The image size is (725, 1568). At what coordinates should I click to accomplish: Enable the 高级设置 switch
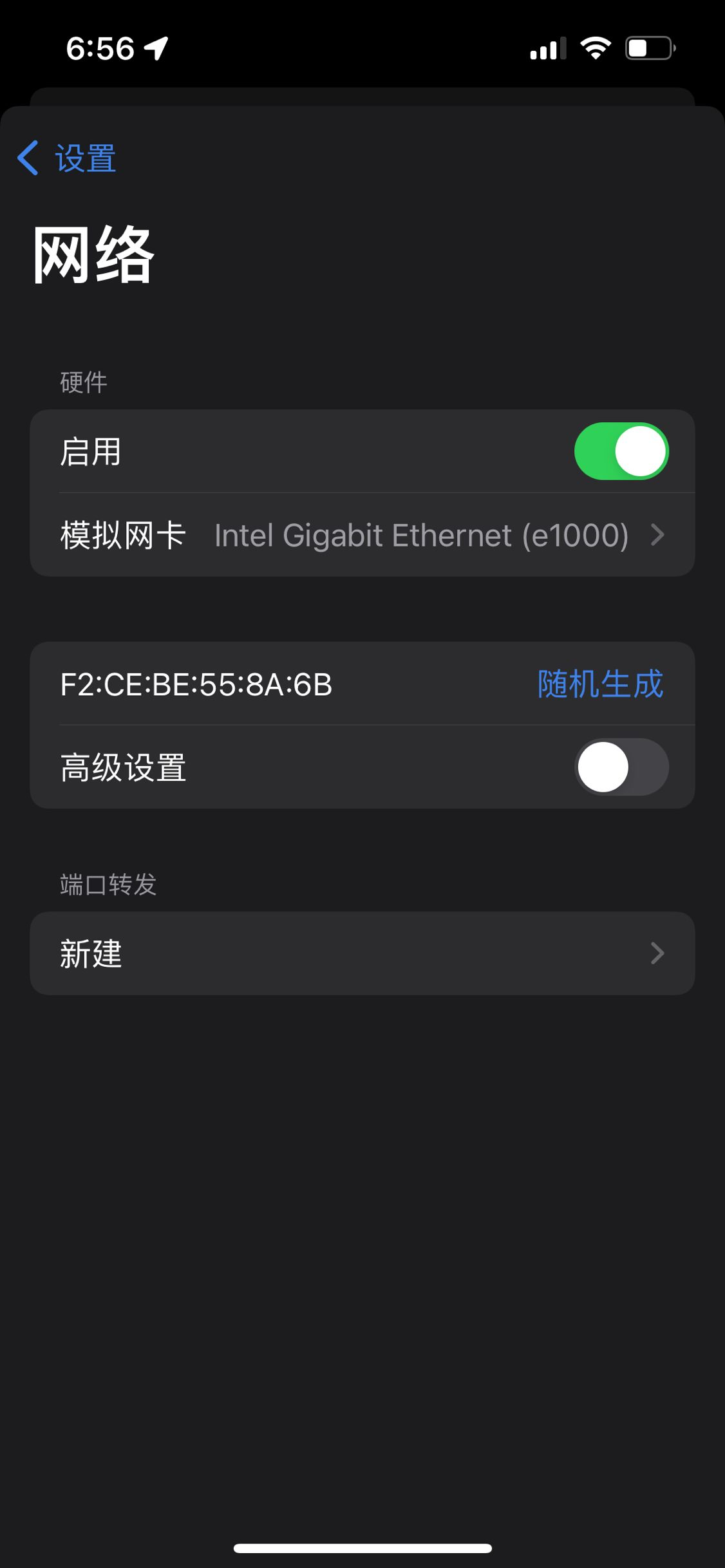coord(620,767)
